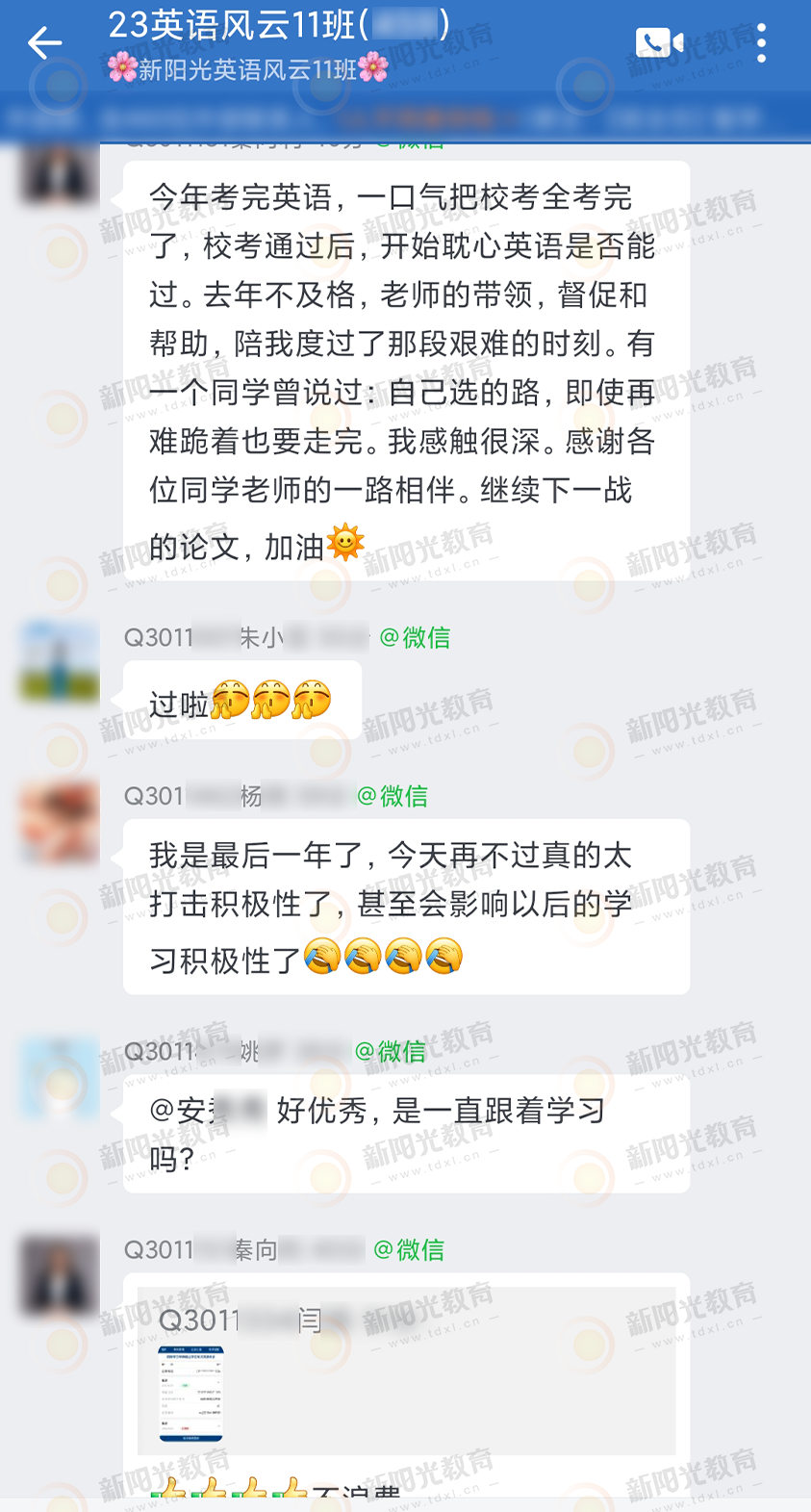The image size is (811, 1512).
Task: Open the avatar of member 朱小
Action: [x=60, y=662]
